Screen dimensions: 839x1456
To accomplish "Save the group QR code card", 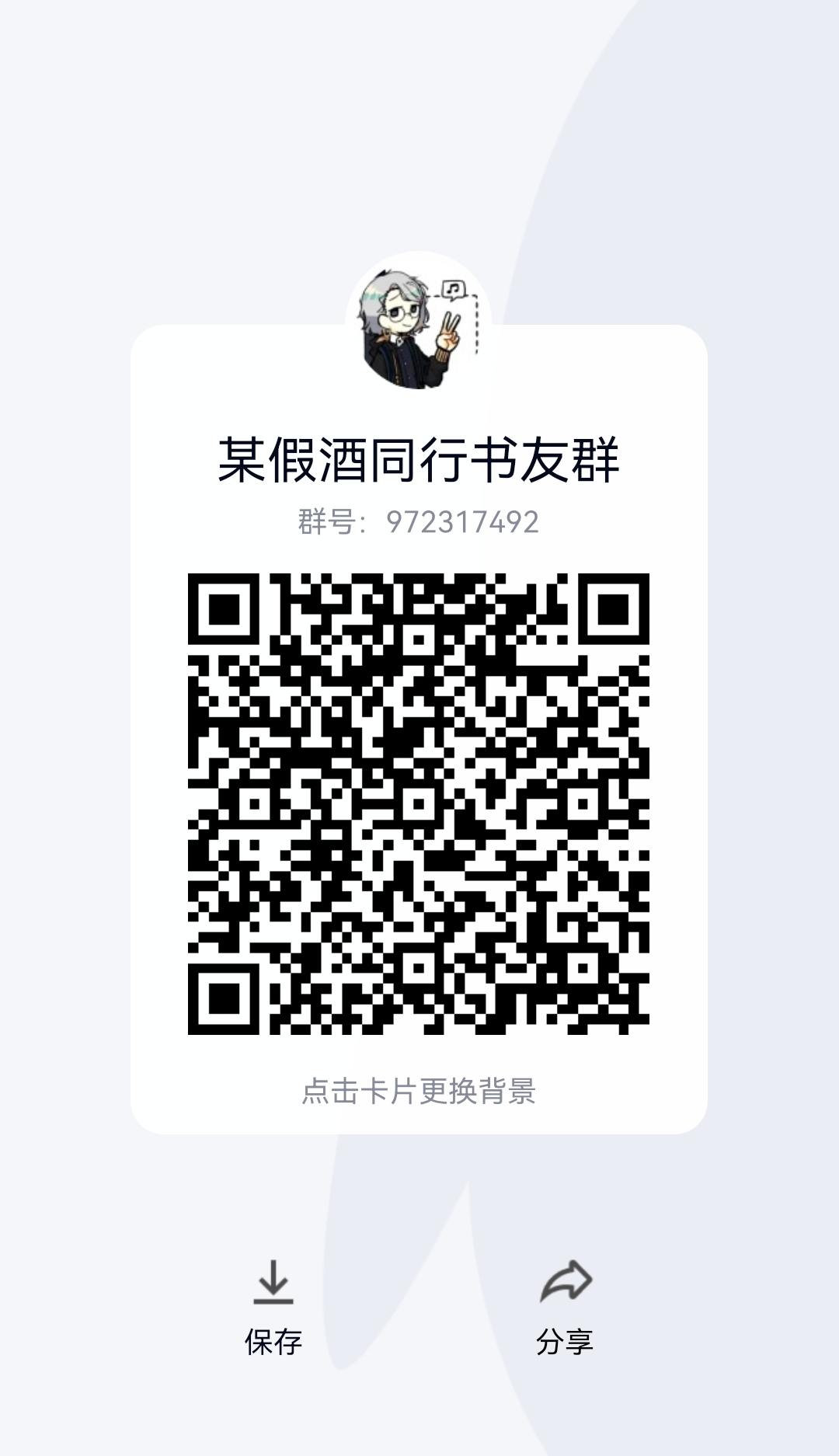I will tap(273, 1307).
